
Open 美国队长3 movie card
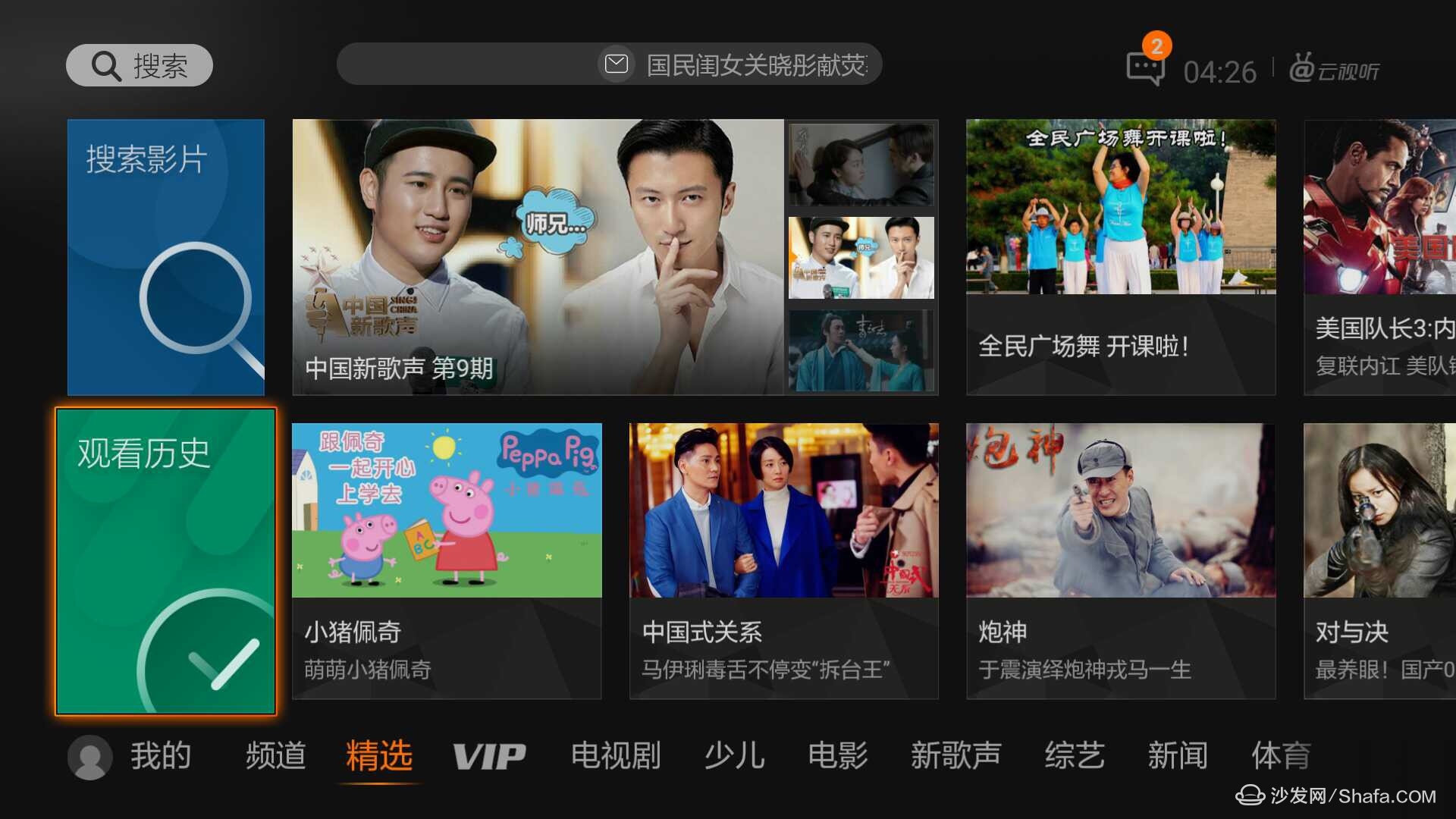click(x=1379, y=257)
